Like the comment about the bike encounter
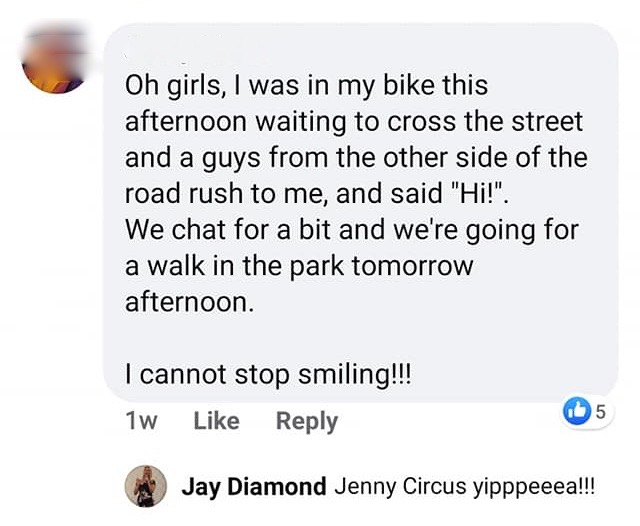 click(x=215, y=421)
